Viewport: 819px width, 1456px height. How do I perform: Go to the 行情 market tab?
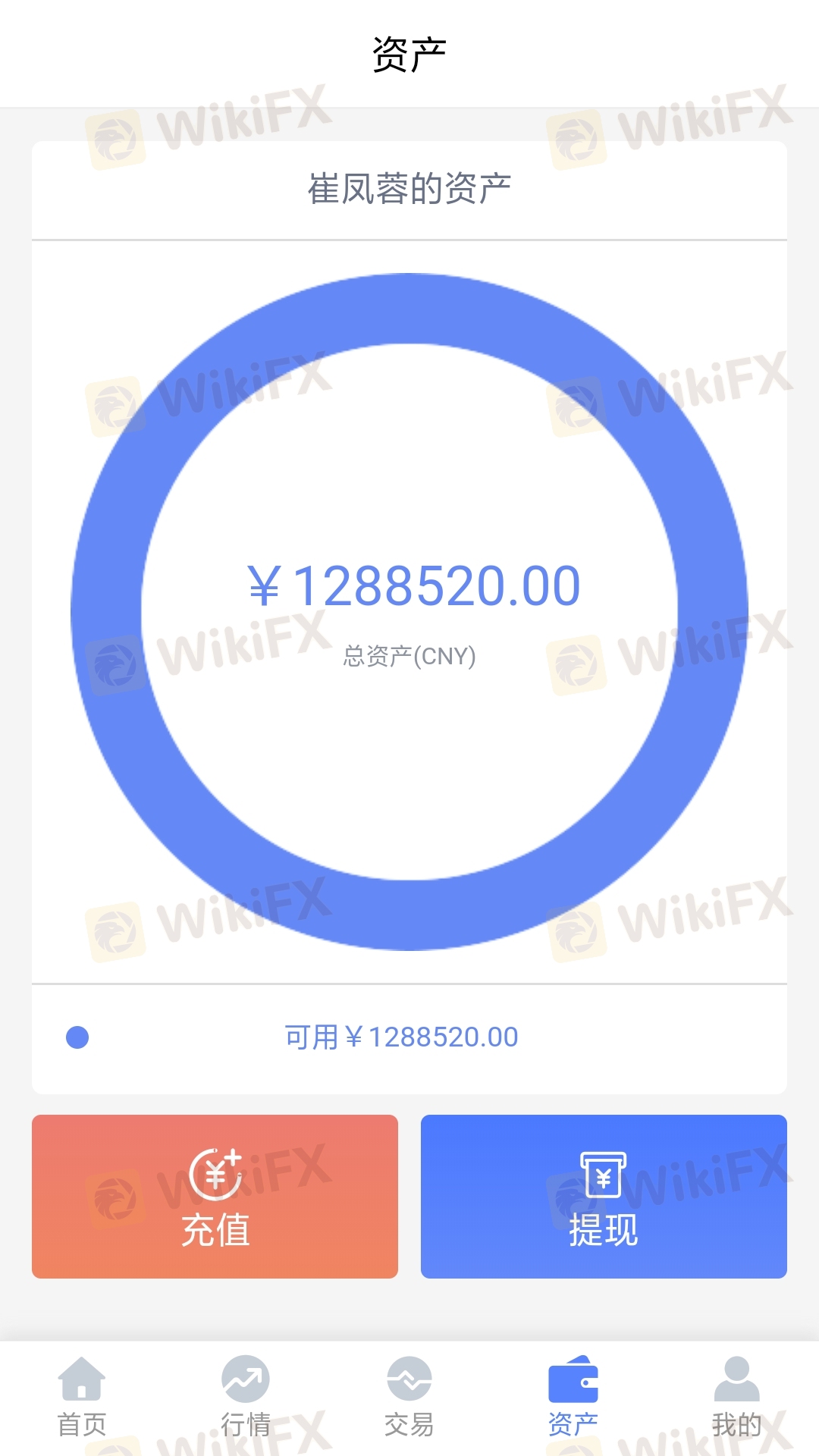click(246, 1397)
